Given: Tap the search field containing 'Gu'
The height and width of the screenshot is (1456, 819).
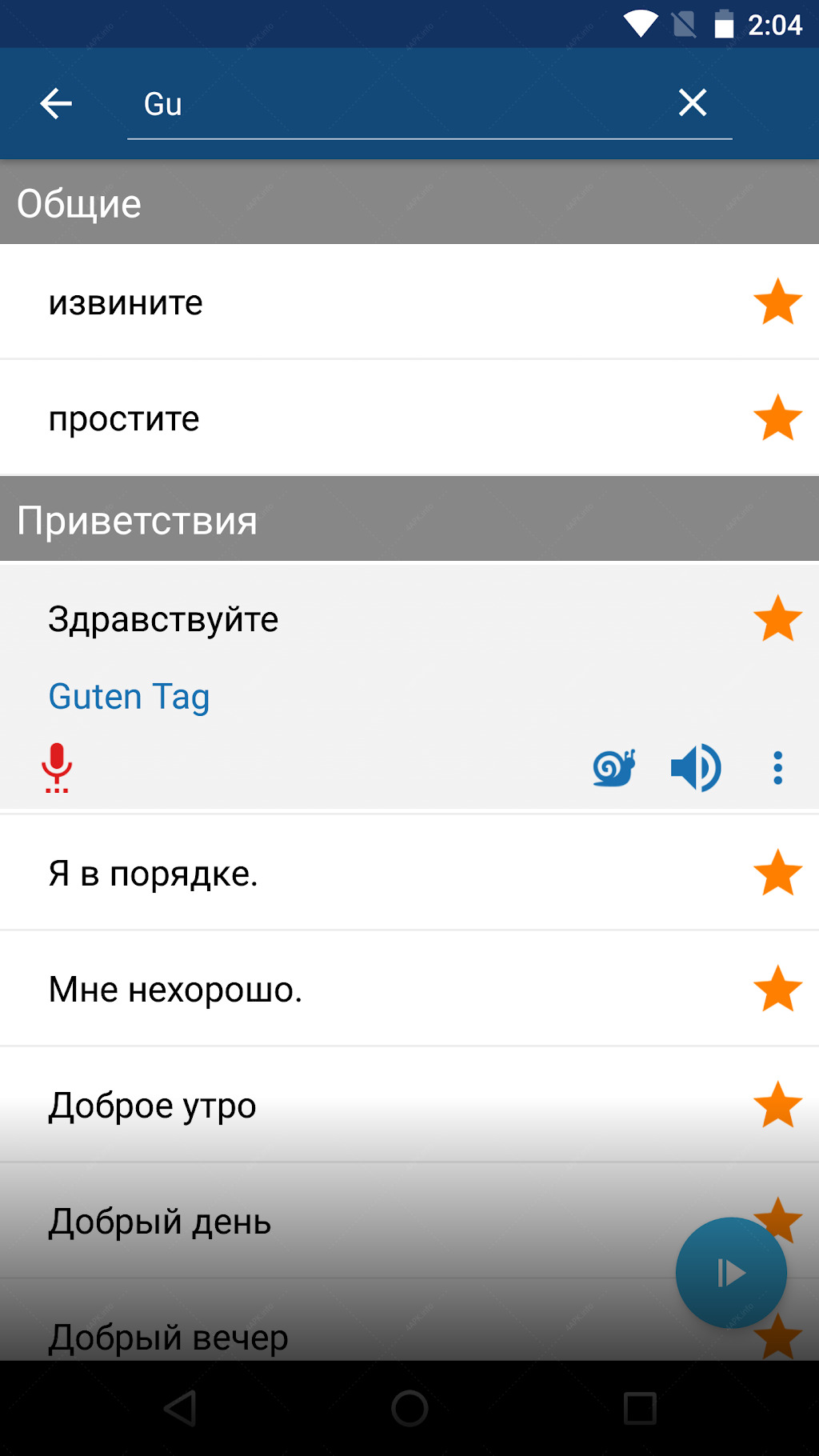Looking at the screenshot, I should pos(400,104).
